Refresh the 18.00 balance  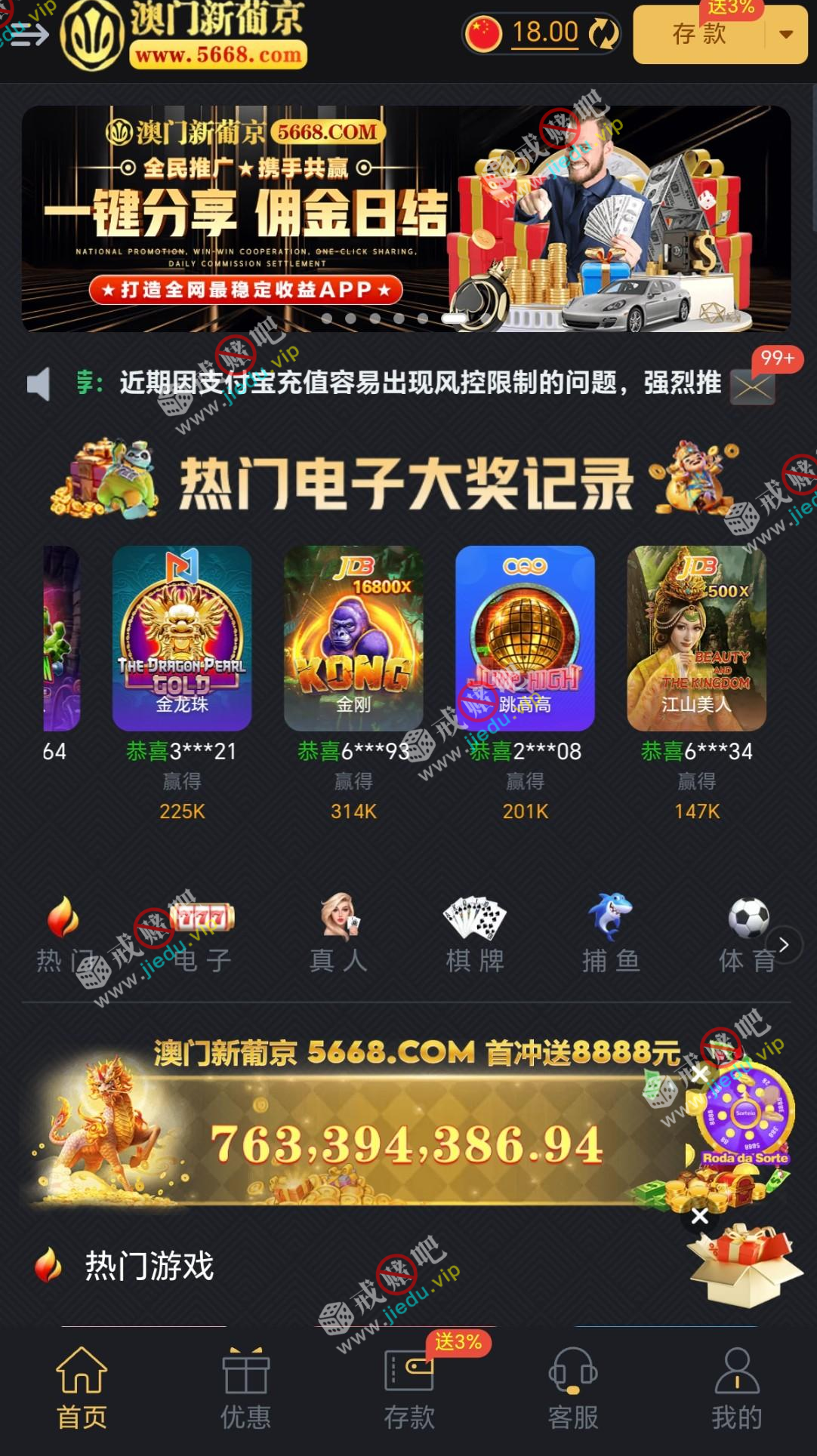click(x=603, y=33)
